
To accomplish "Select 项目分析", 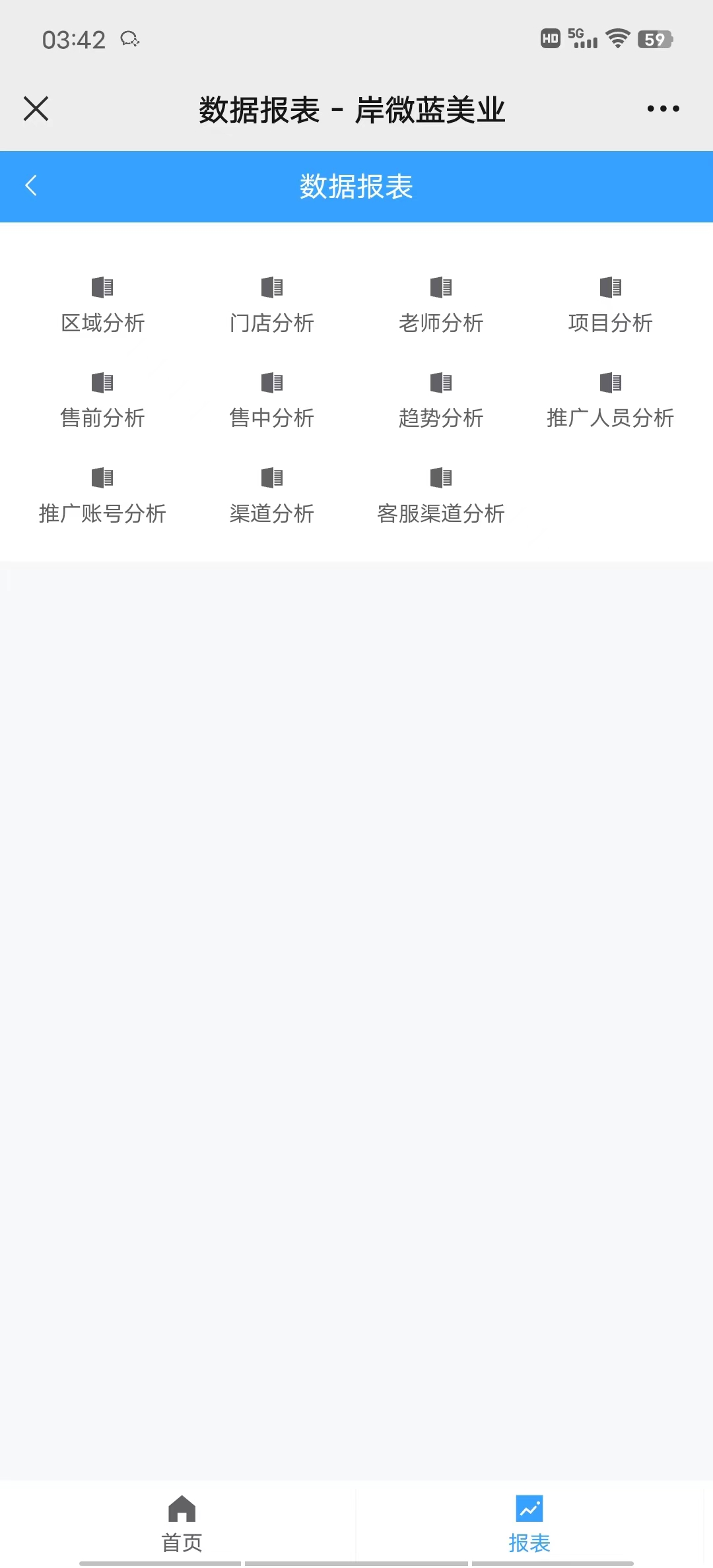I will coord(610,306).
